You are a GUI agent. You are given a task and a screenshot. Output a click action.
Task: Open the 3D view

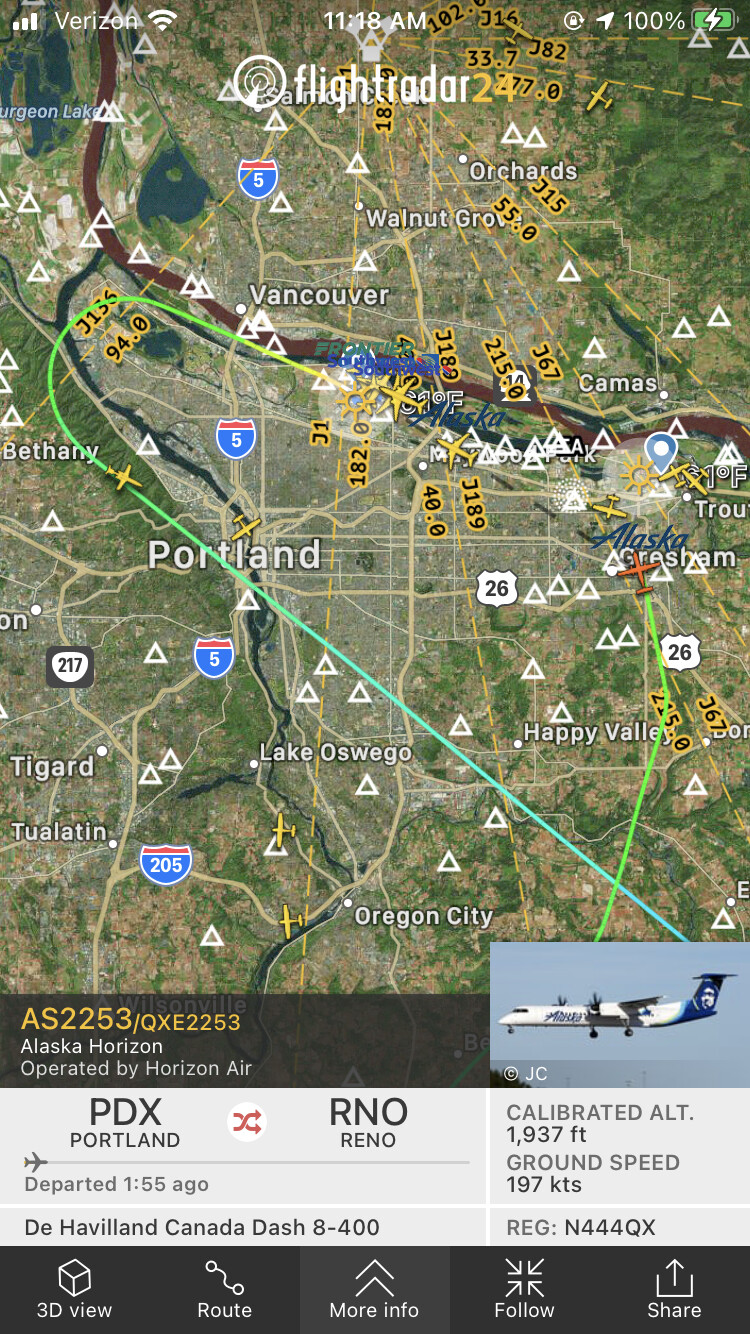tap(75, 1289)
